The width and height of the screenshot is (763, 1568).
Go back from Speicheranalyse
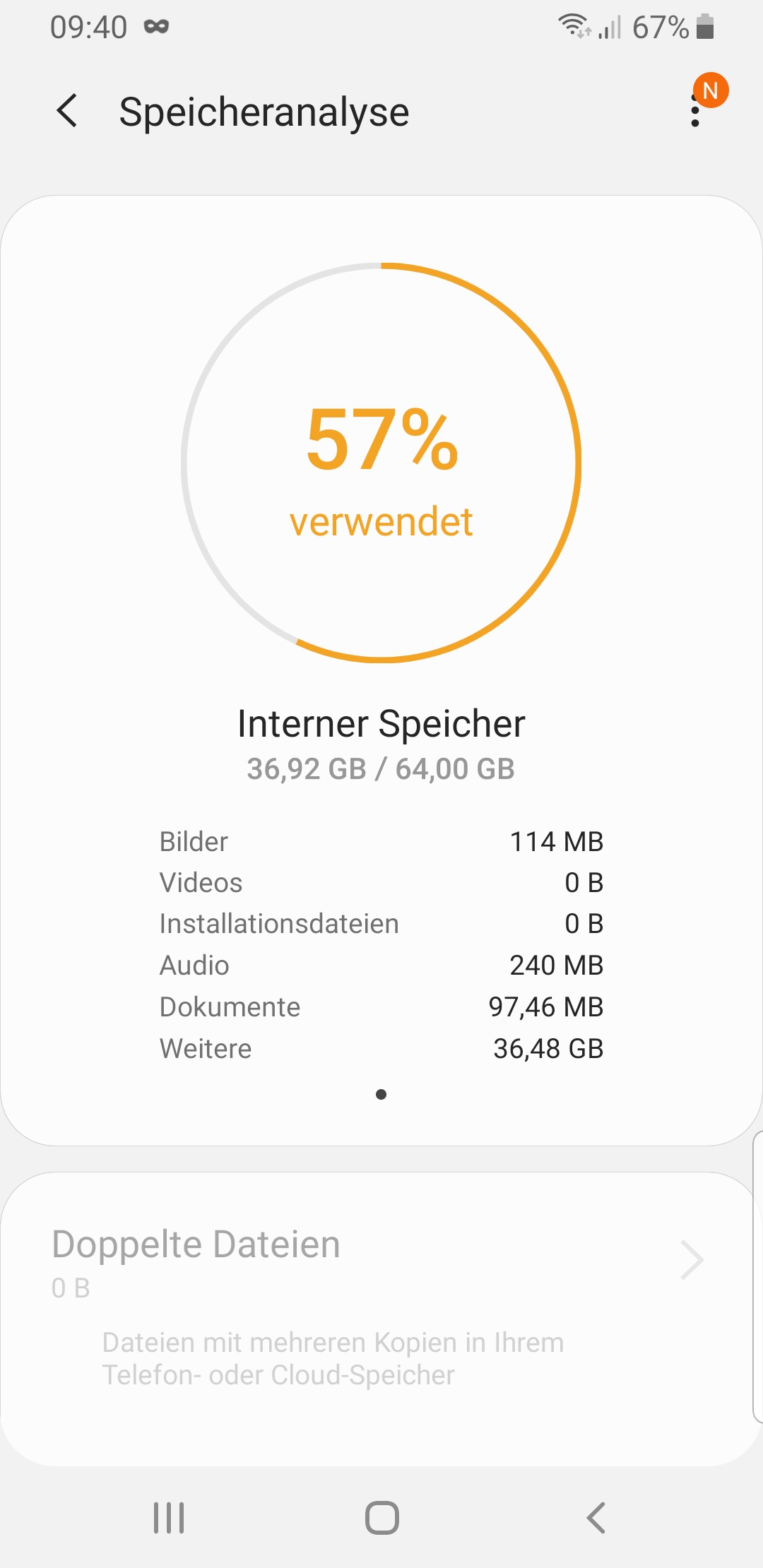pos(67,112)
